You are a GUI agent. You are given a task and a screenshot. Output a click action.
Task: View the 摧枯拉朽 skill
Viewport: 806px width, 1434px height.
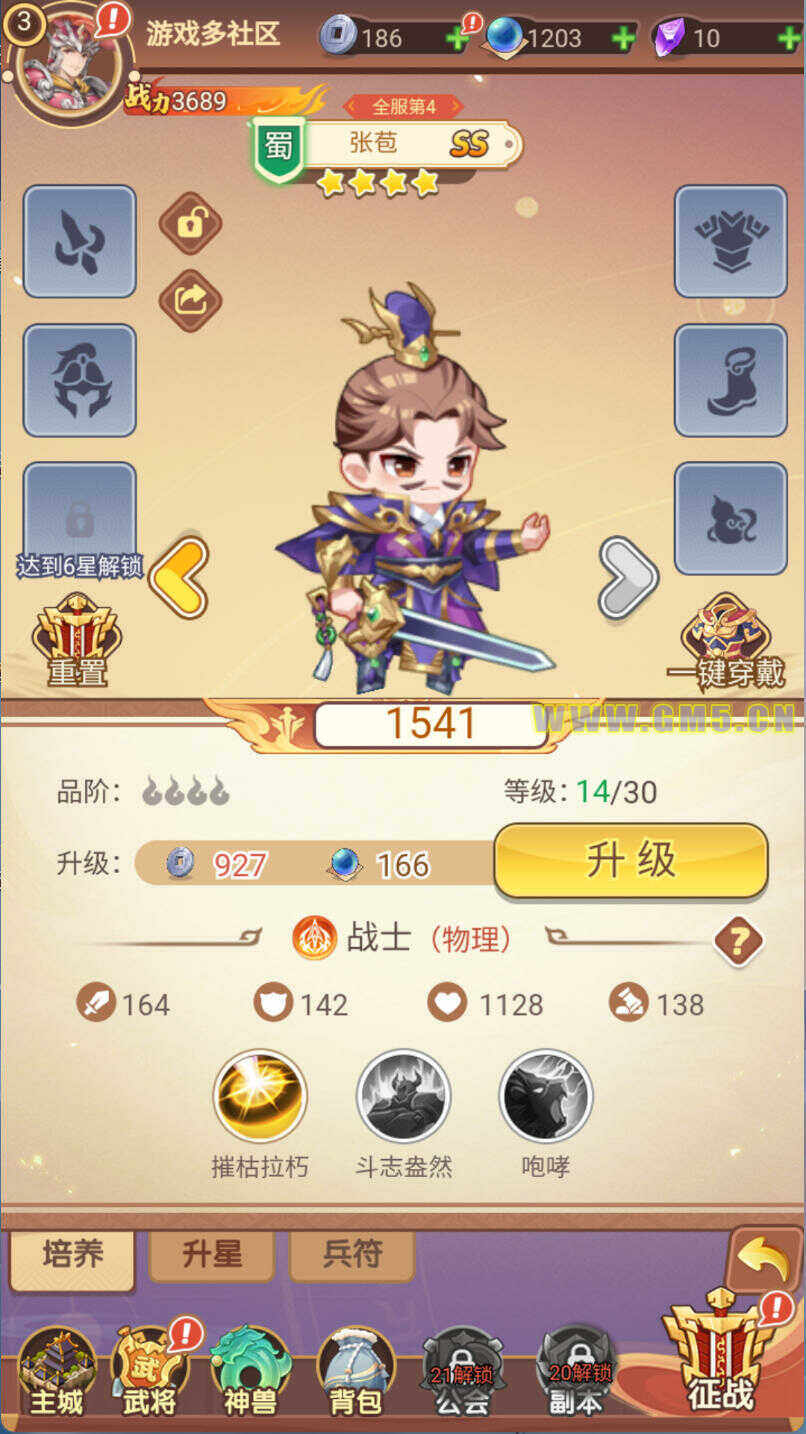pos(260,1097)
